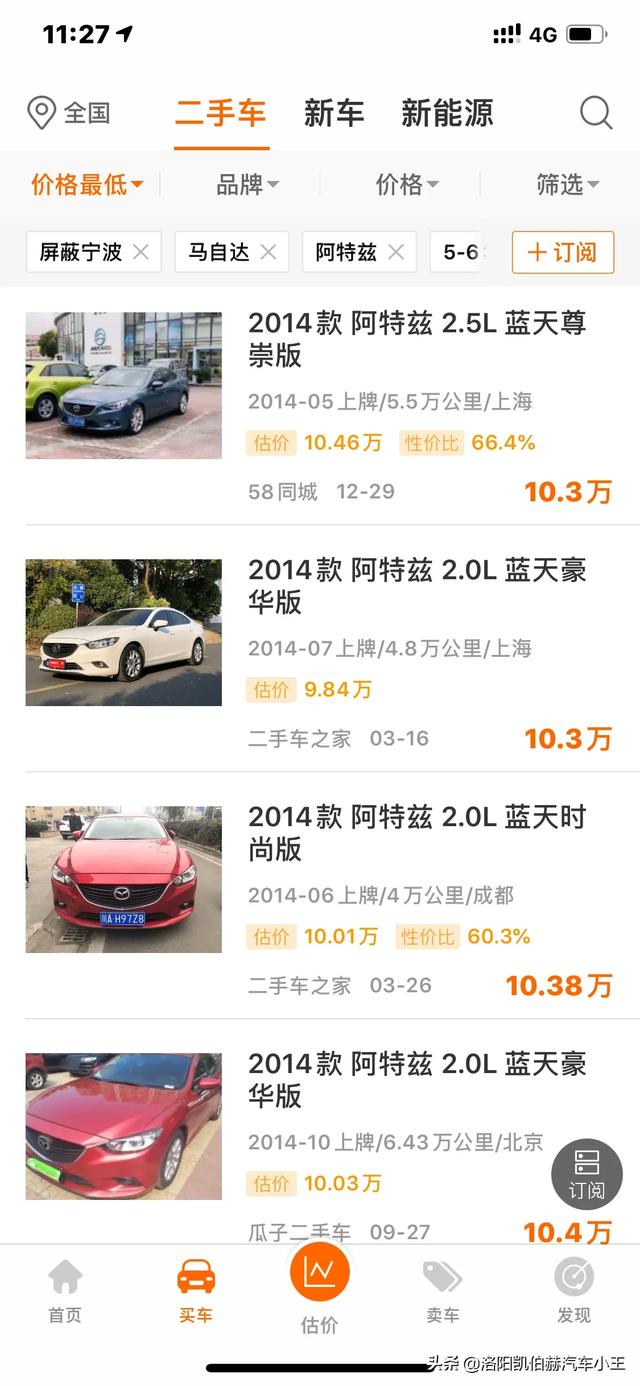This screenshot has width=640, height=1386.
Task: Remove the 屏蔽宁波 filter chip
Action: (141, 252)
